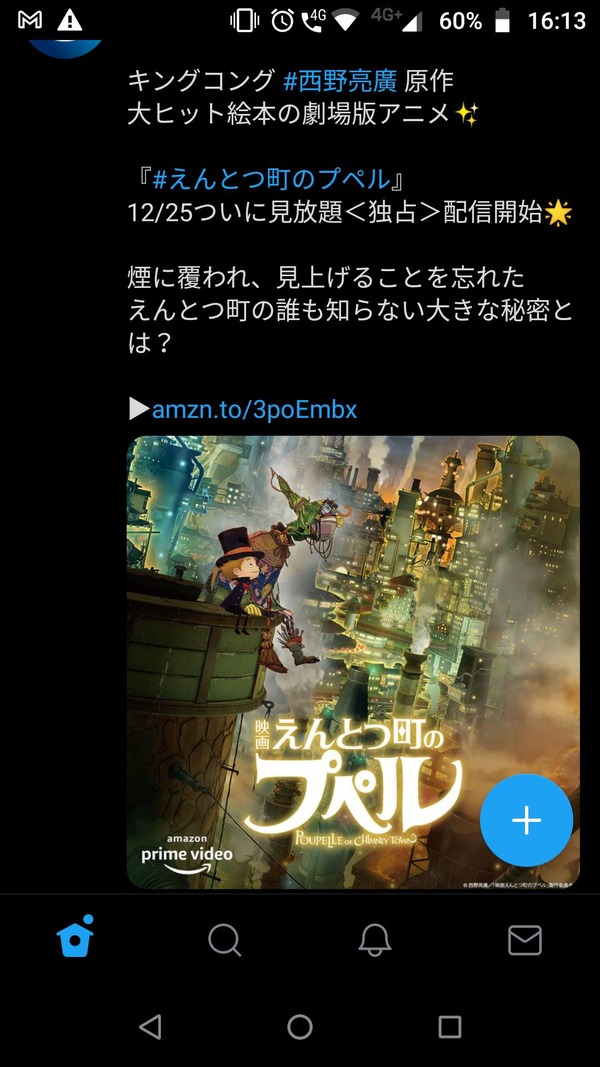
Task: Open the Poupelle movie poster image
Action: click(353, 662)
